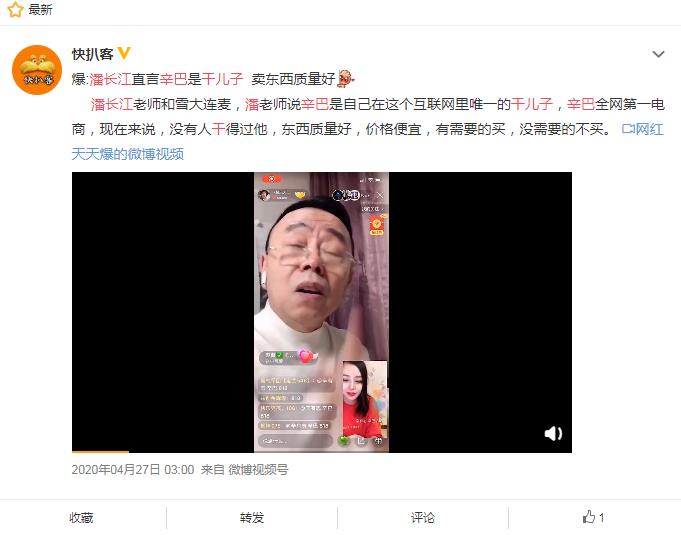Expand the post options chevron
Screen dimensions: 681x535
pos(658,54)
